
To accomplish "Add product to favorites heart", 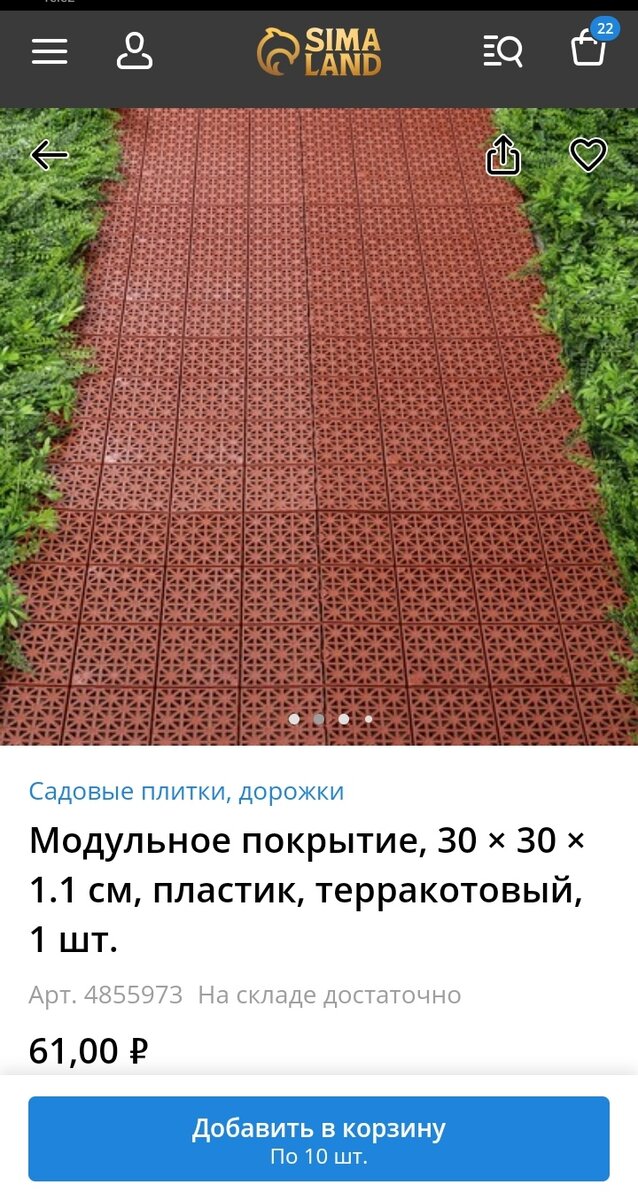I will pos(588,155).
